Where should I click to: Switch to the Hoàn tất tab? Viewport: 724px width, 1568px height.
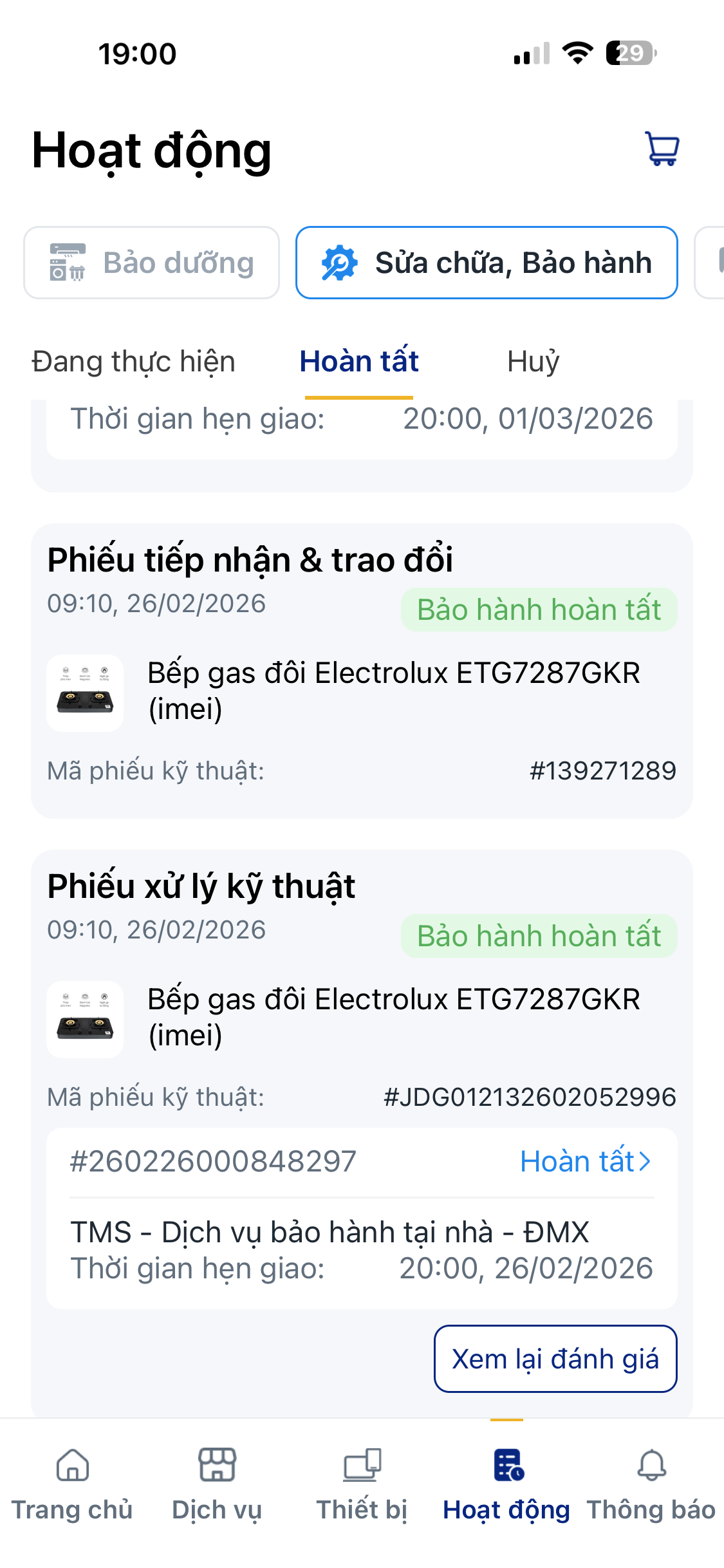pyautogui.click(x=359, y=362)
